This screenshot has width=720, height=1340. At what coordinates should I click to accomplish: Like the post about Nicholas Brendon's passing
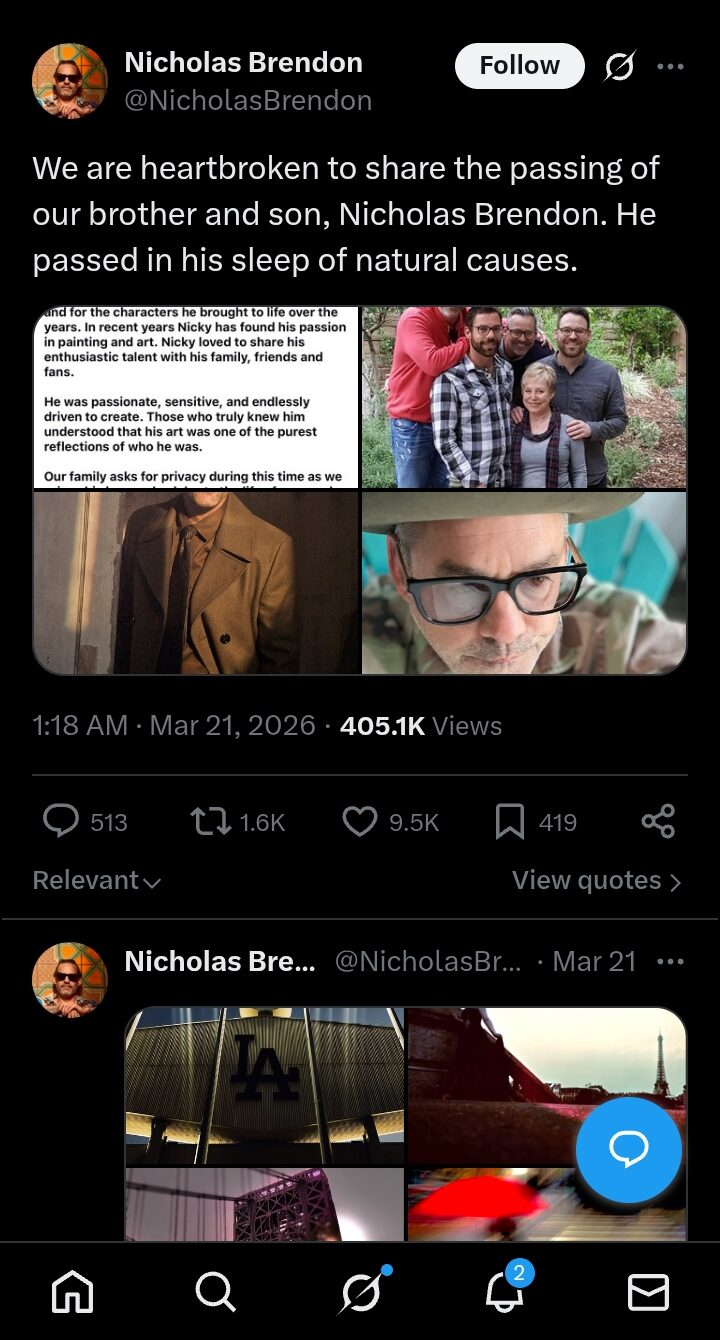(x=360, y=821)
